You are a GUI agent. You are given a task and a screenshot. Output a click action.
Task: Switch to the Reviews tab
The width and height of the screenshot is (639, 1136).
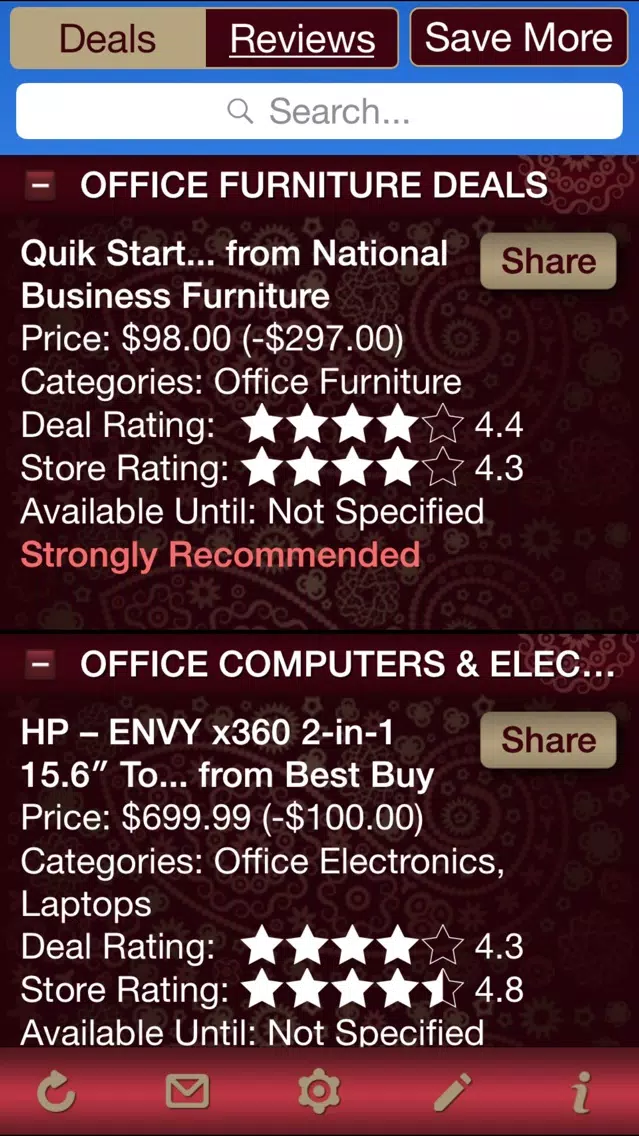click(x=302, y=38)
